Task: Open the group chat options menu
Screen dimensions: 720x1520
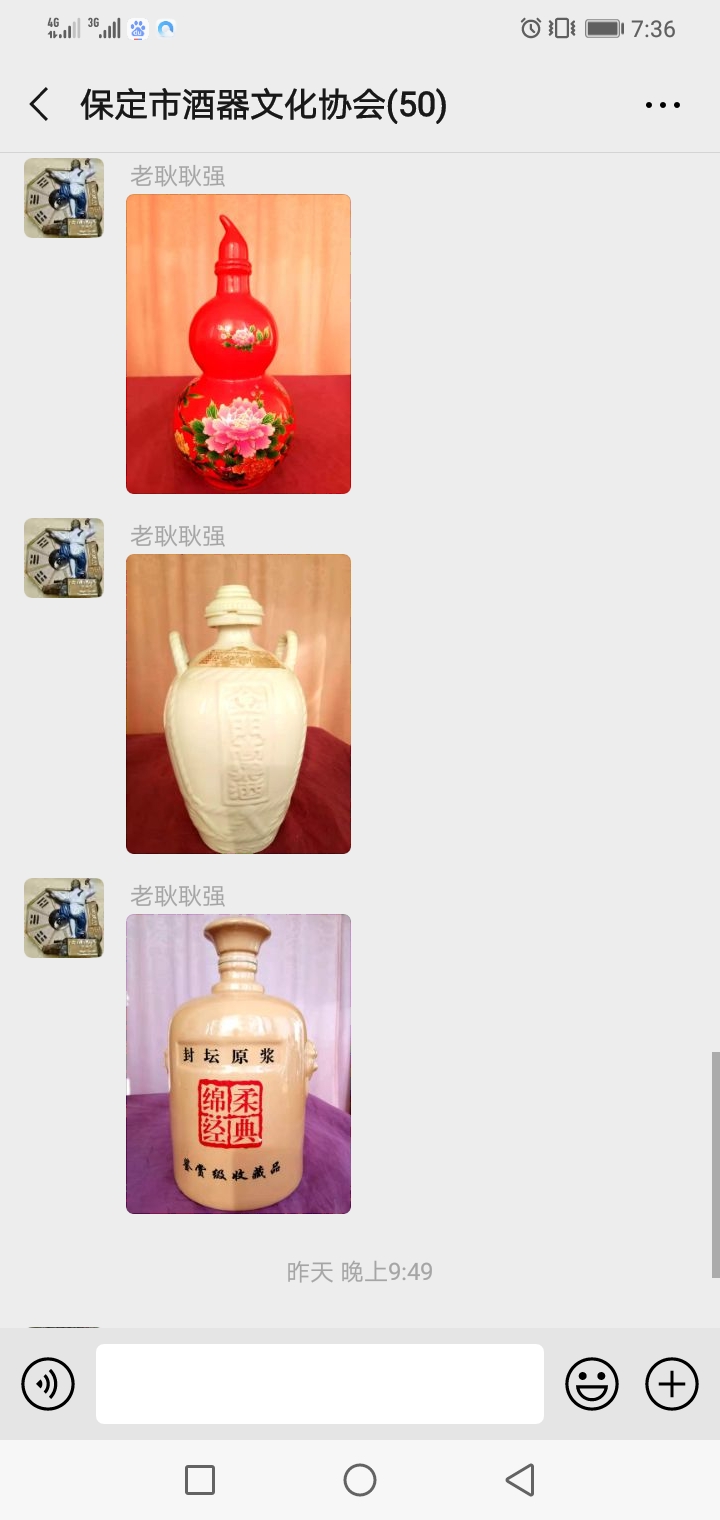Action: tap(662, 105)
